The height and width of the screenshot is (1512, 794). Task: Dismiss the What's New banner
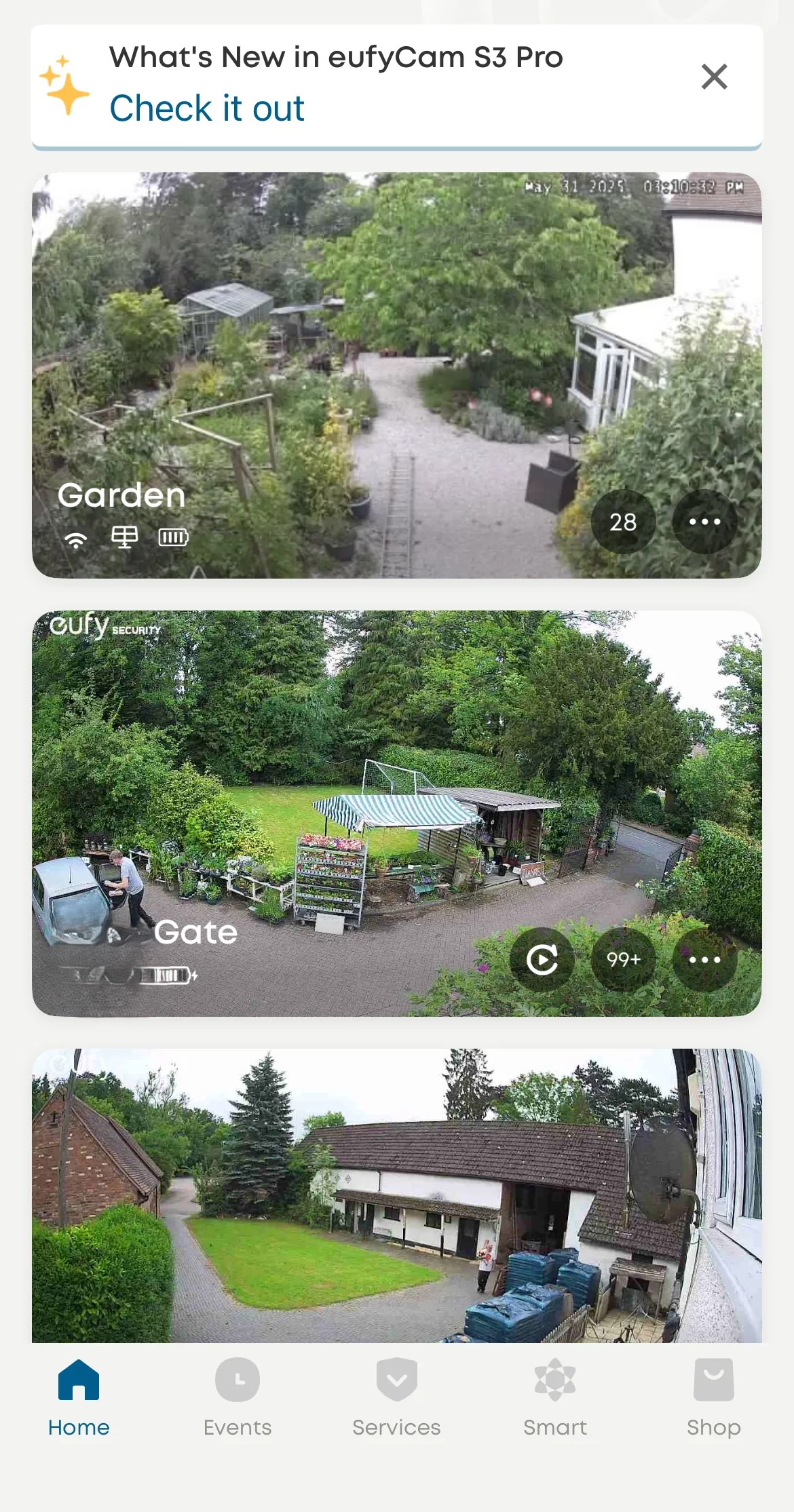click(x=714, y=77)
